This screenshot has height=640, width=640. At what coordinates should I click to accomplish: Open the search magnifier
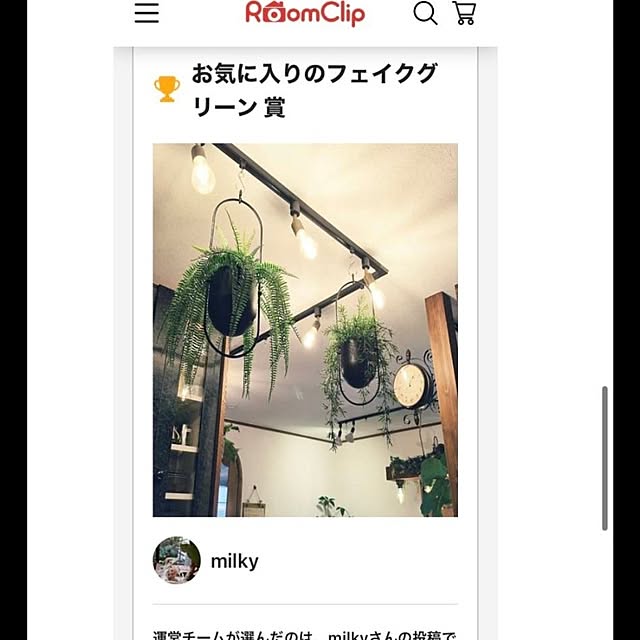pos(425,13)
